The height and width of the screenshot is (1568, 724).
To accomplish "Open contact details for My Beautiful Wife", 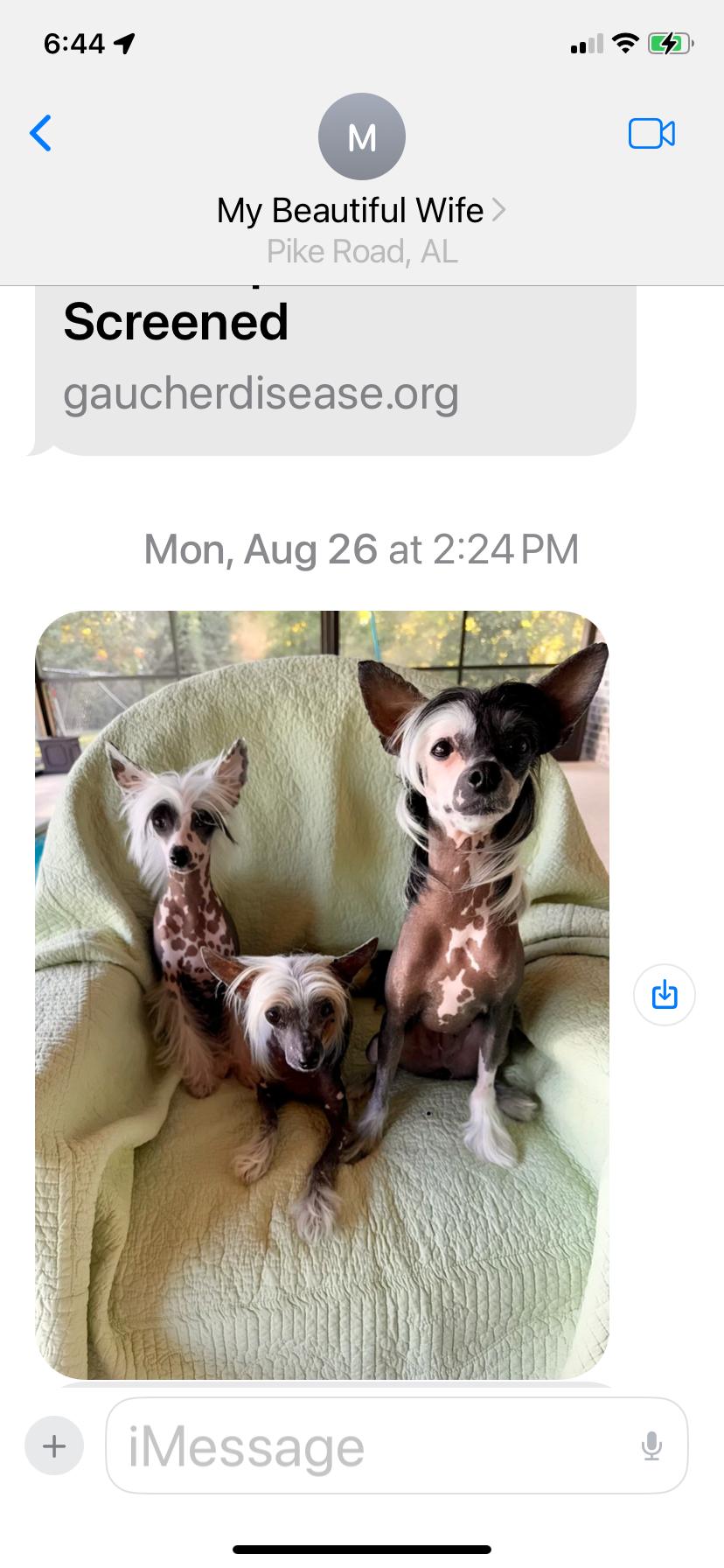I will coord(361,211).
